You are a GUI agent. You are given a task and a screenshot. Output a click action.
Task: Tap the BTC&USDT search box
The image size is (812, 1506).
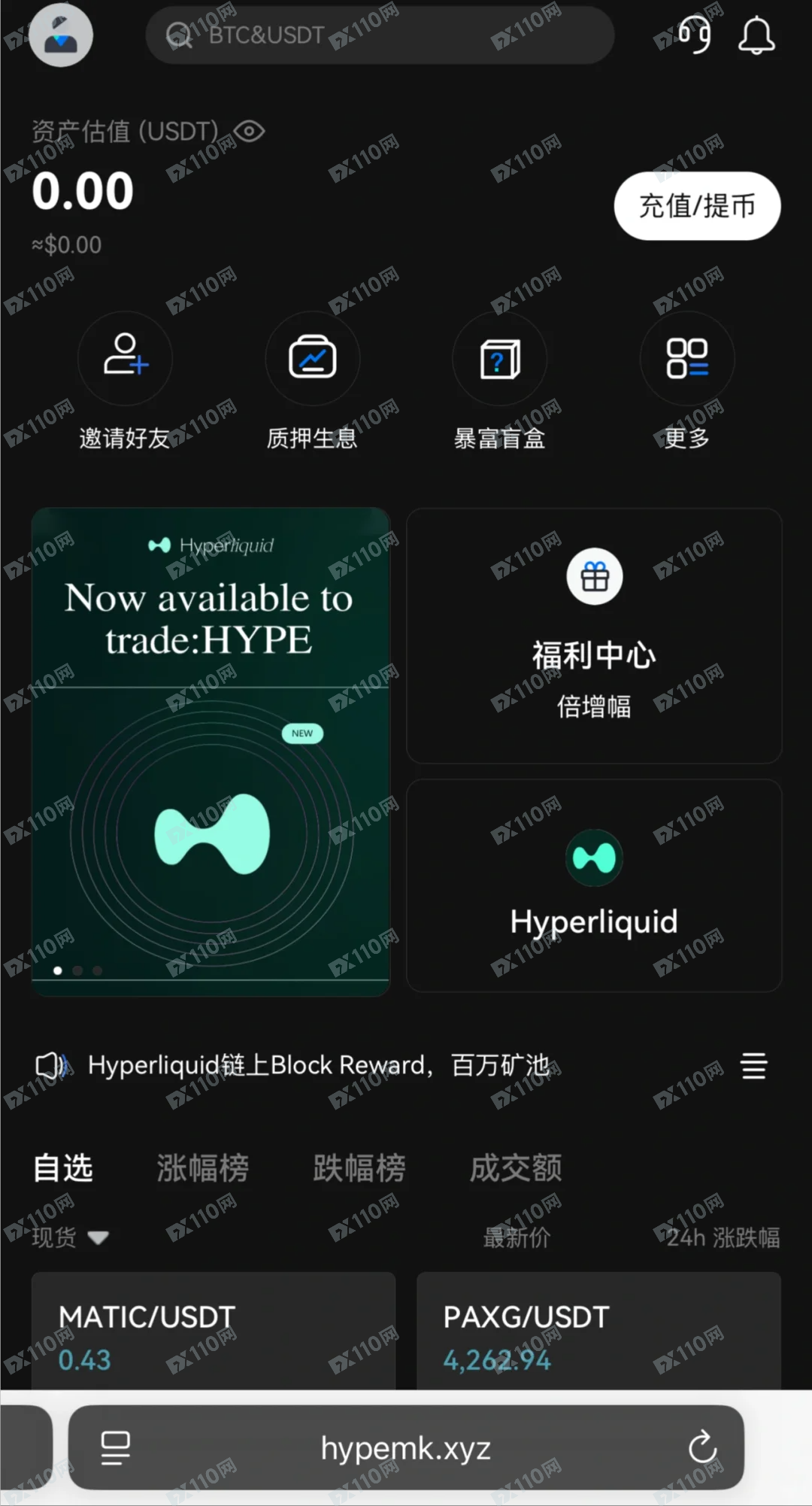click(x=380, y=35)
